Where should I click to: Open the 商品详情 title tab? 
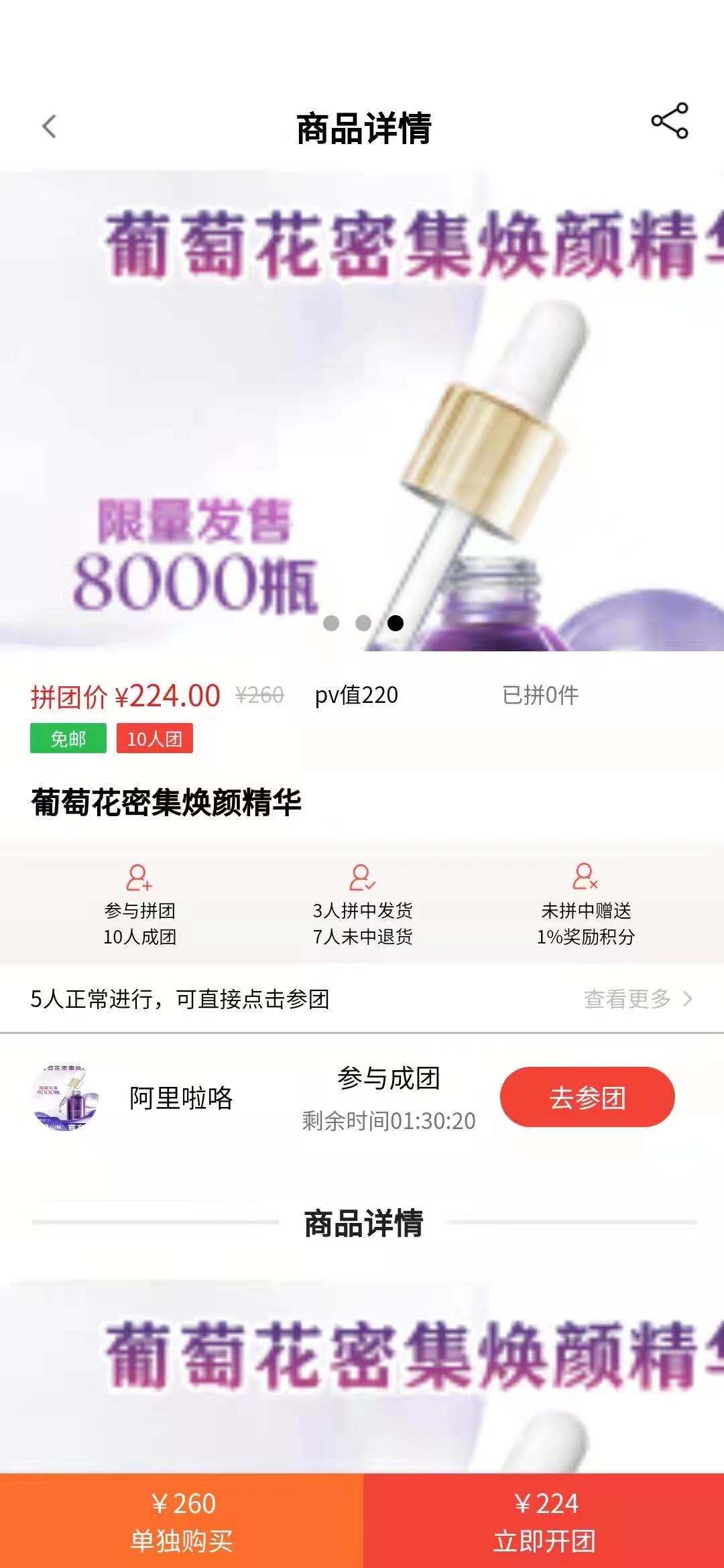(x=362, y=126)
